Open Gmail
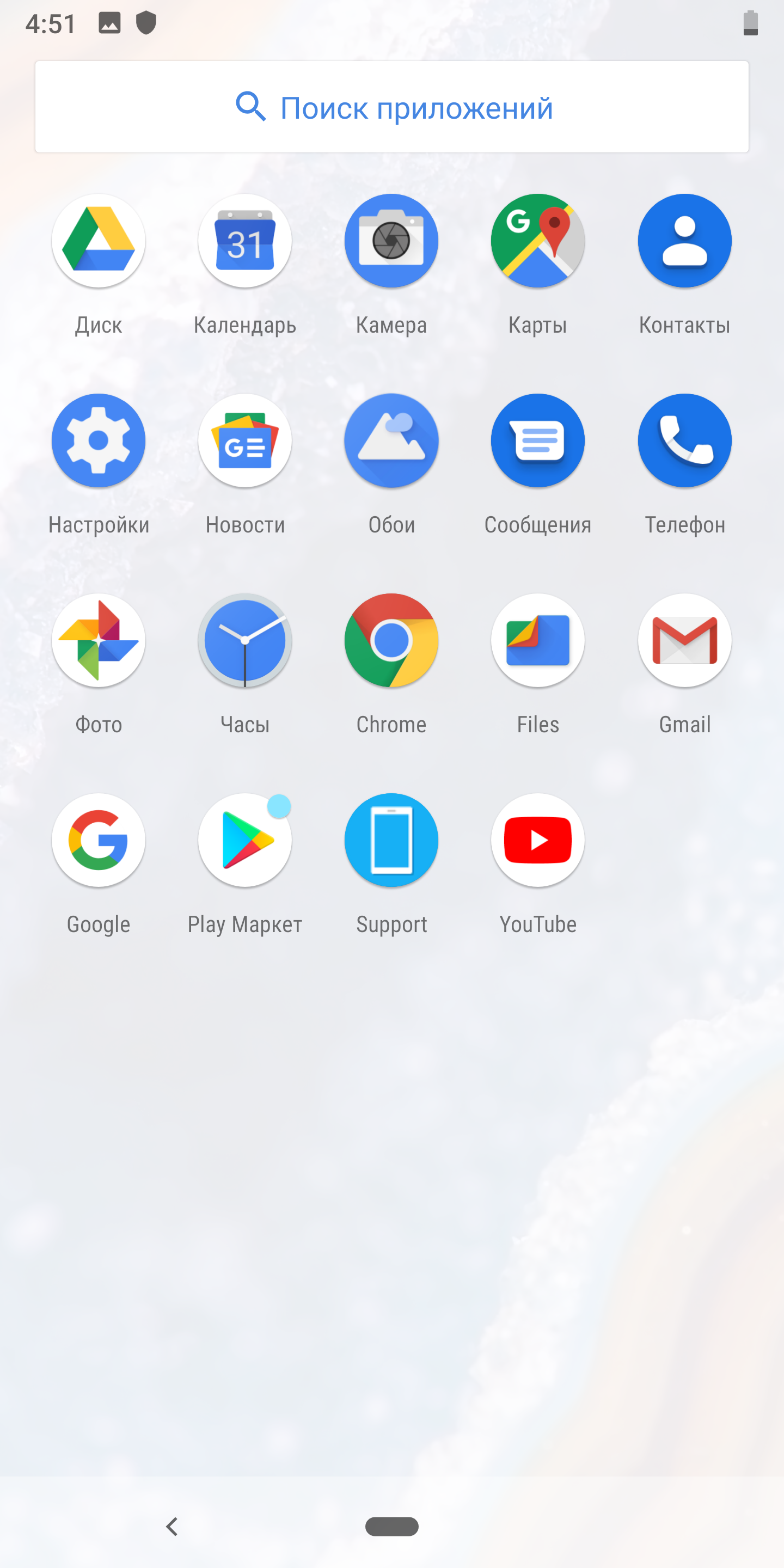 685,640
